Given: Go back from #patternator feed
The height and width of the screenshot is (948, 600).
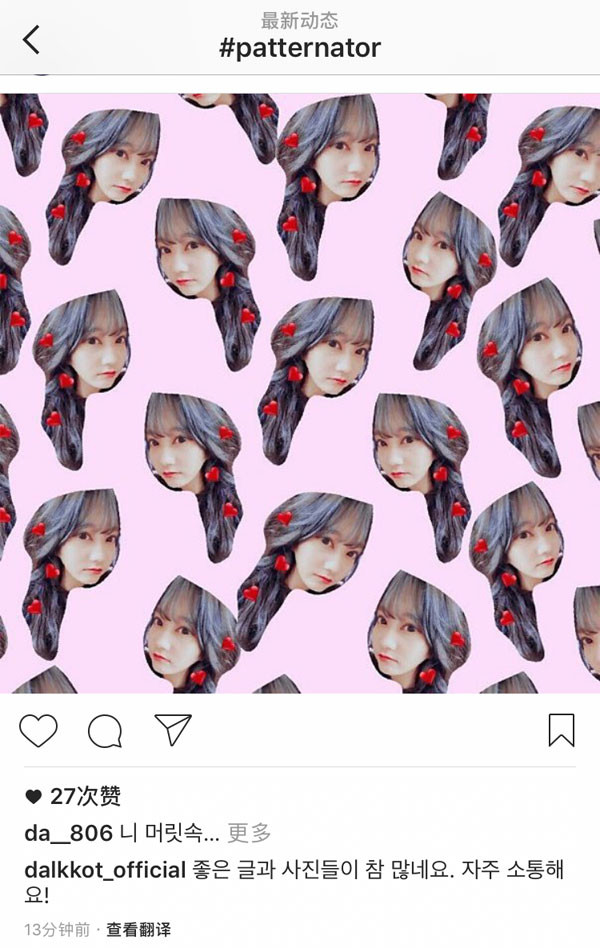Looking at the screenshot, I should click(32, 39).
